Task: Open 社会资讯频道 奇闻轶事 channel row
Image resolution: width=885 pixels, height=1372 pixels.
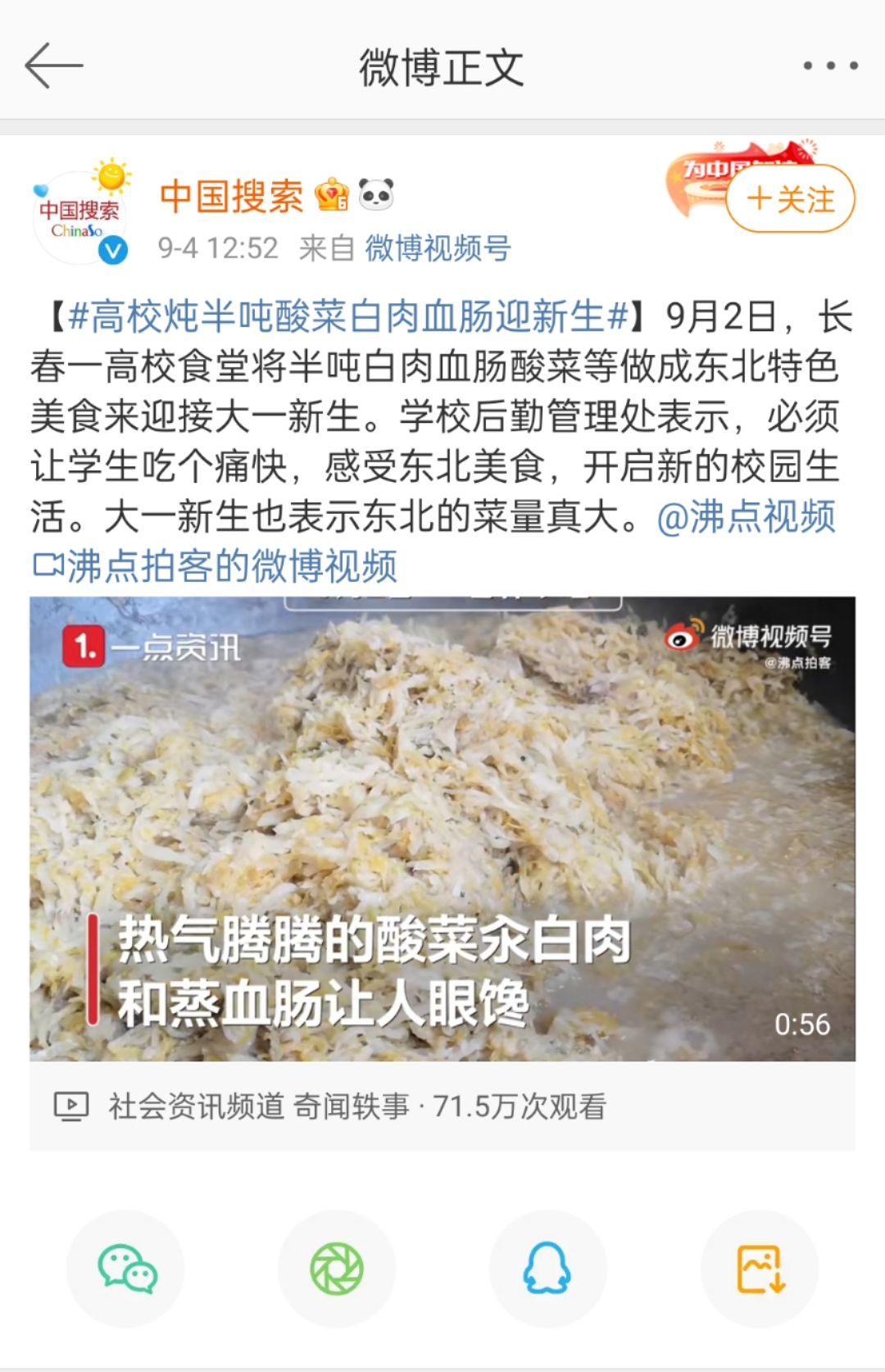Action: coord(357,1106)
